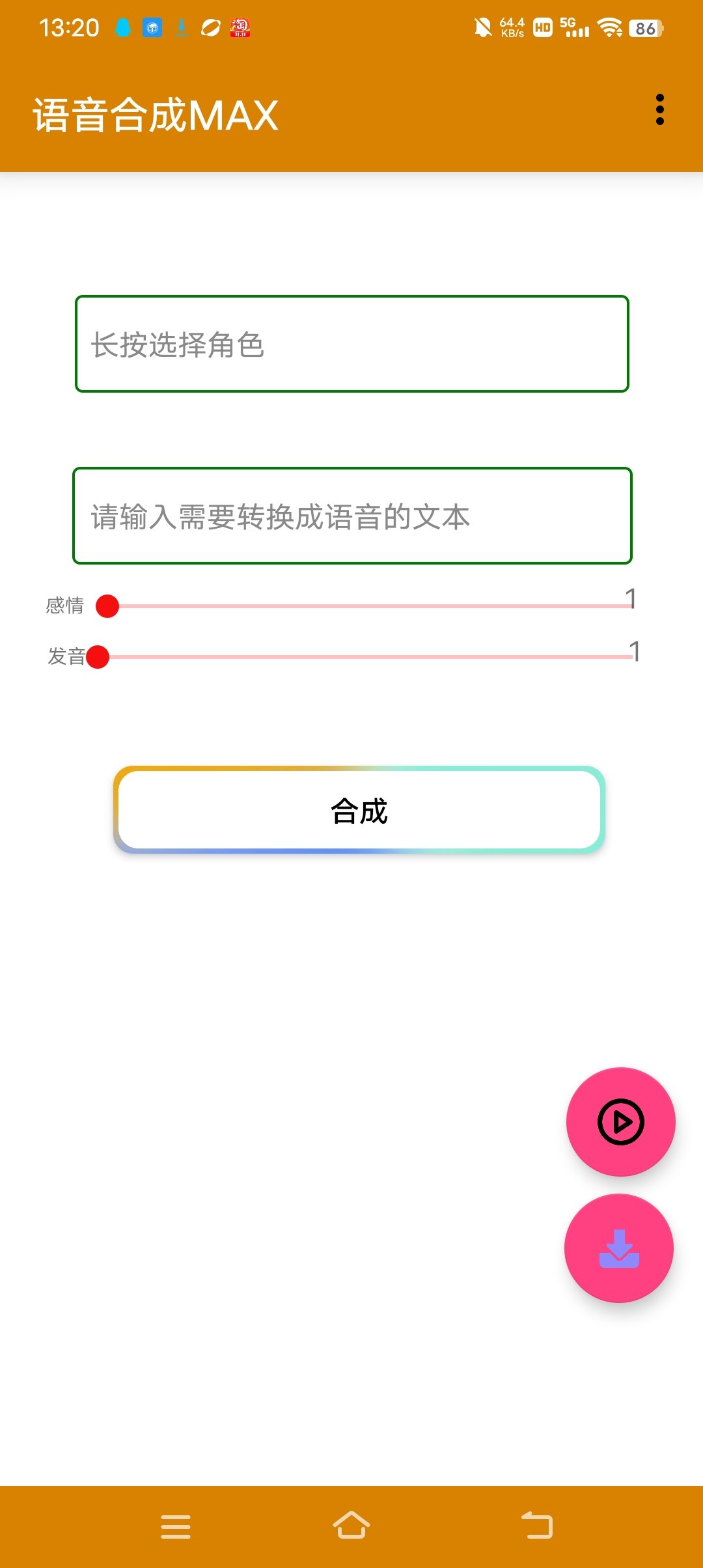Tap the download arrow icon in the status bar
Screen dimensions: 703x1568
(x=180, y=27)
